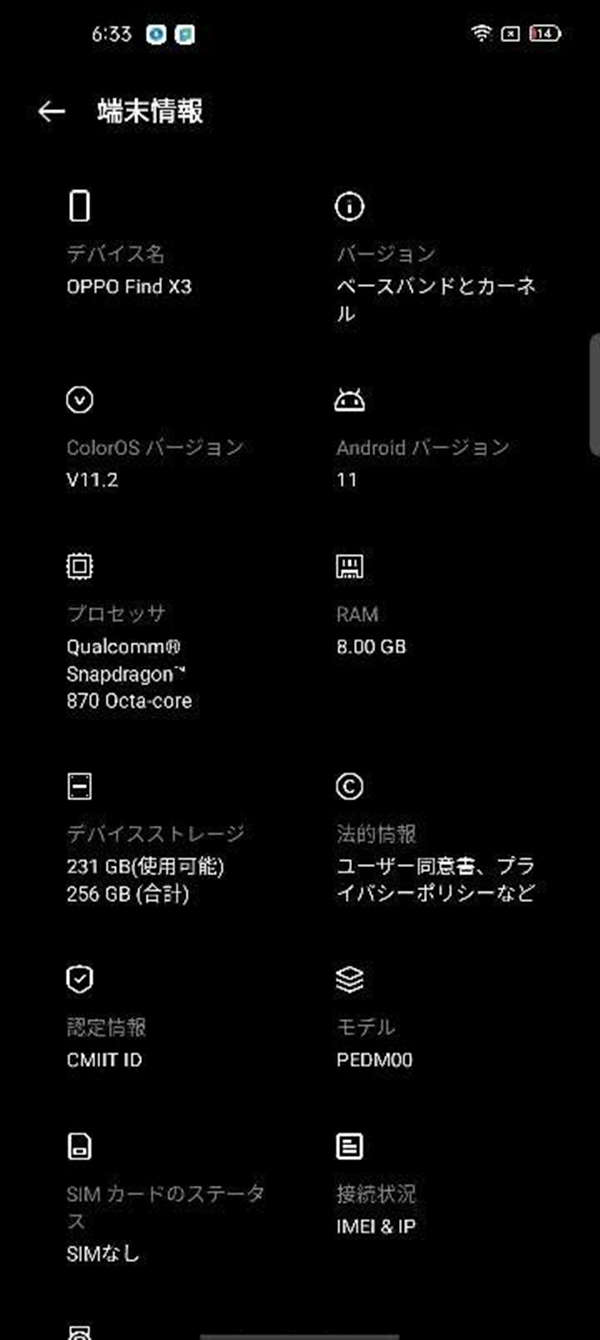Open バージョン baseband and kernel info
Screen dimensions: 600x1340
[x=435, y=283]
